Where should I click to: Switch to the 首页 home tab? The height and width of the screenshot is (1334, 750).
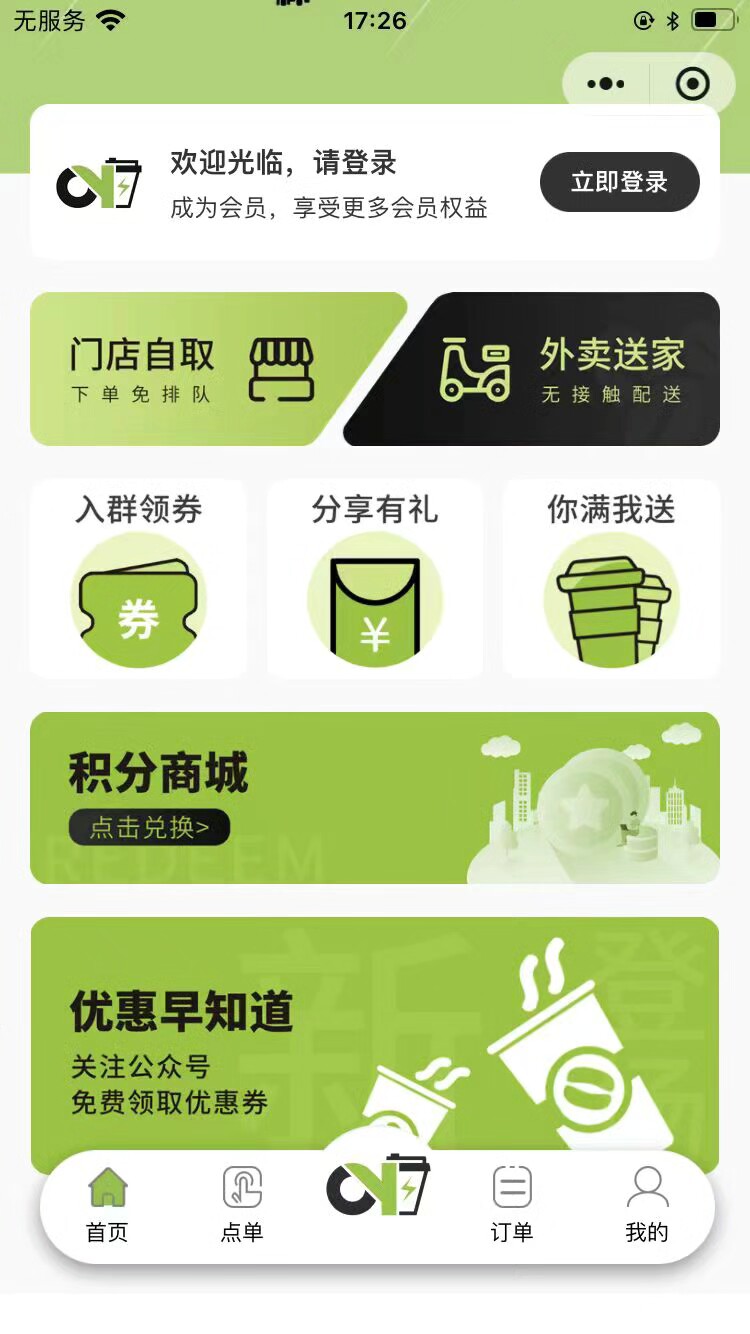[x=107, y=1205]
